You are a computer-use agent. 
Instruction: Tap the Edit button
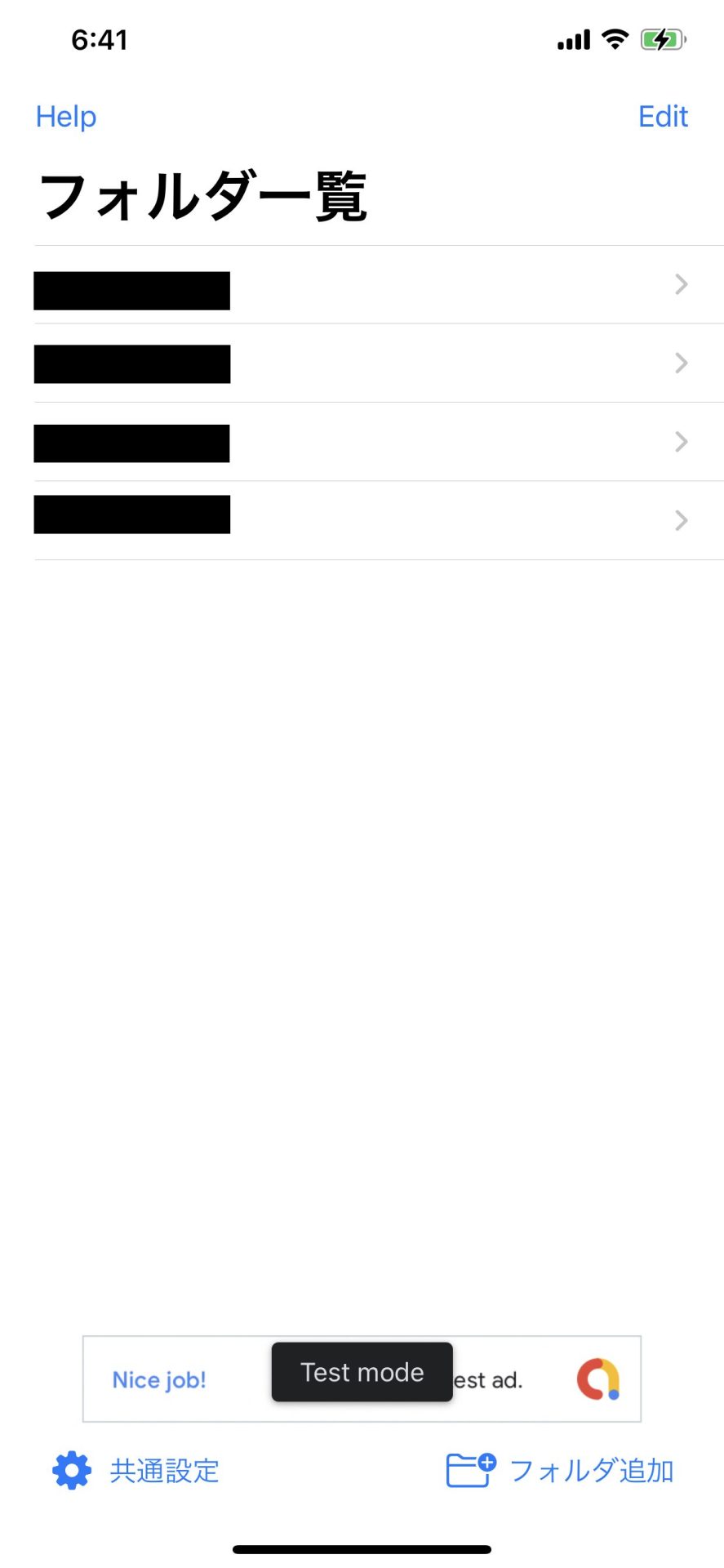point(663,117)
